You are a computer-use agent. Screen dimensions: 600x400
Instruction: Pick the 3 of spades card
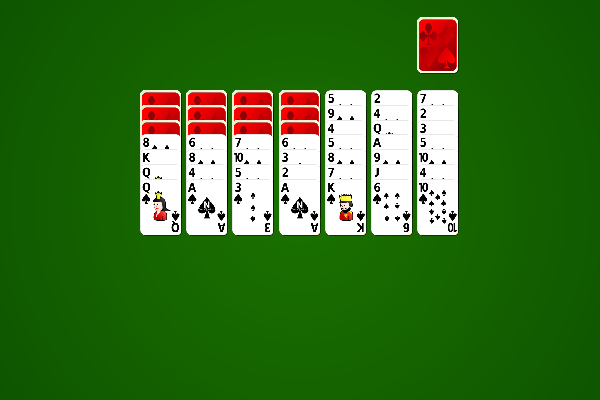(x=252, y=210)
